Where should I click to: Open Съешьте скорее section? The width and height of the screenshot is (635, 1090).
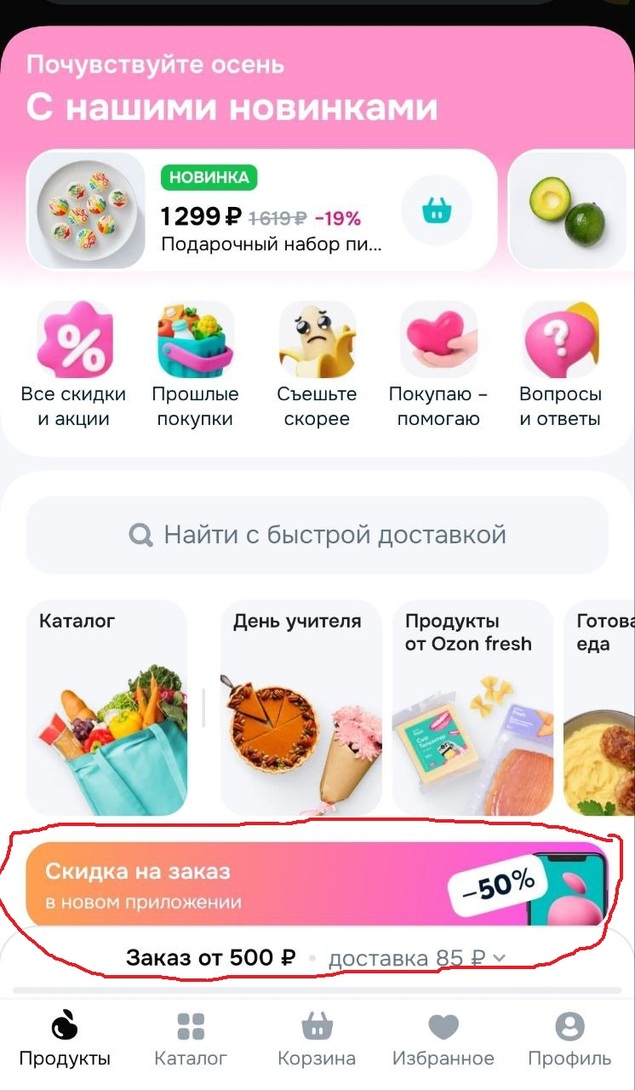pyautogui.click(x=316, y=365)
